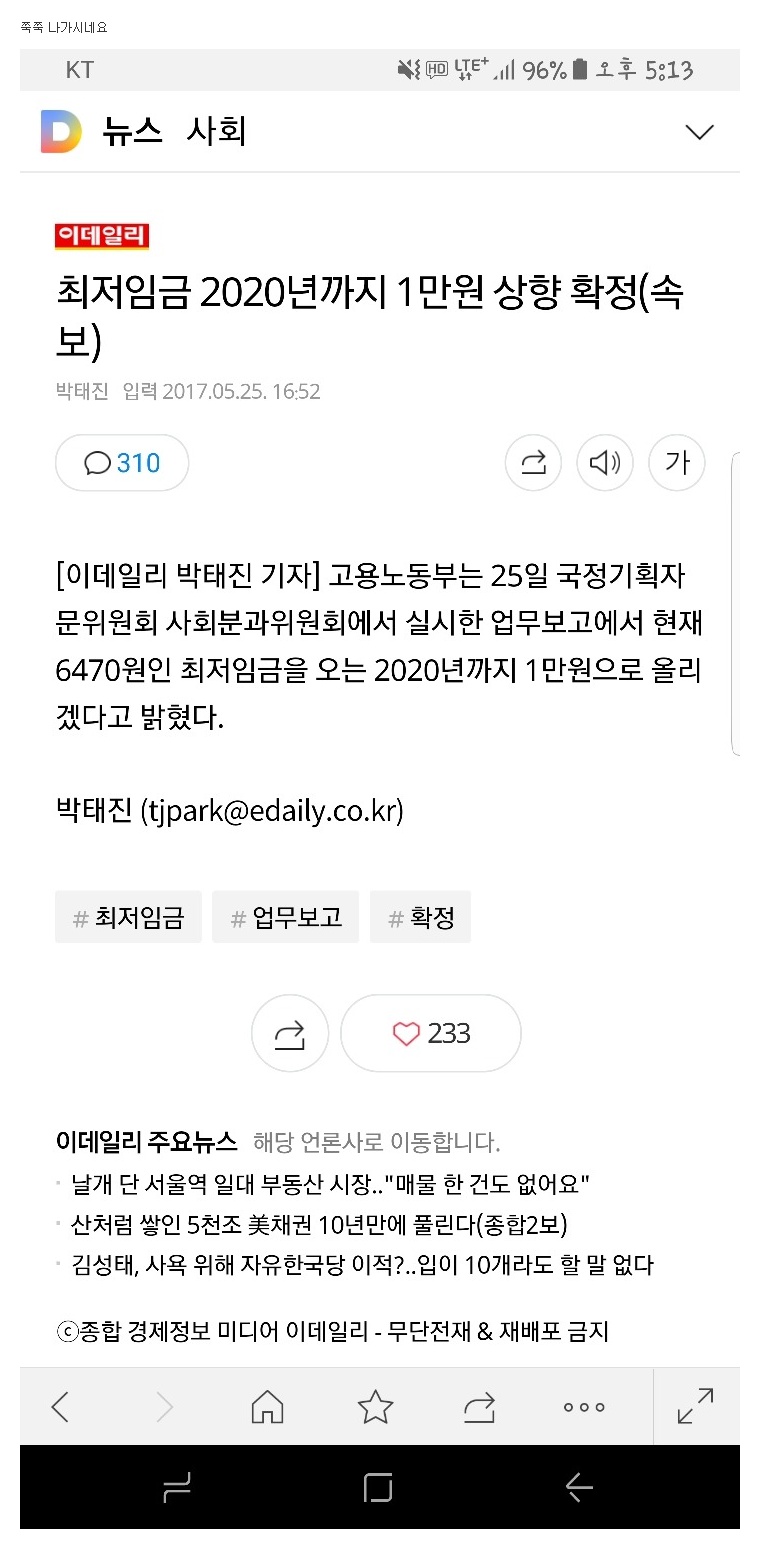The image size is (768, 1551).
Task: Open the 김성태 자유한국당 이적 news link
Action: [x=362, y=1265]
